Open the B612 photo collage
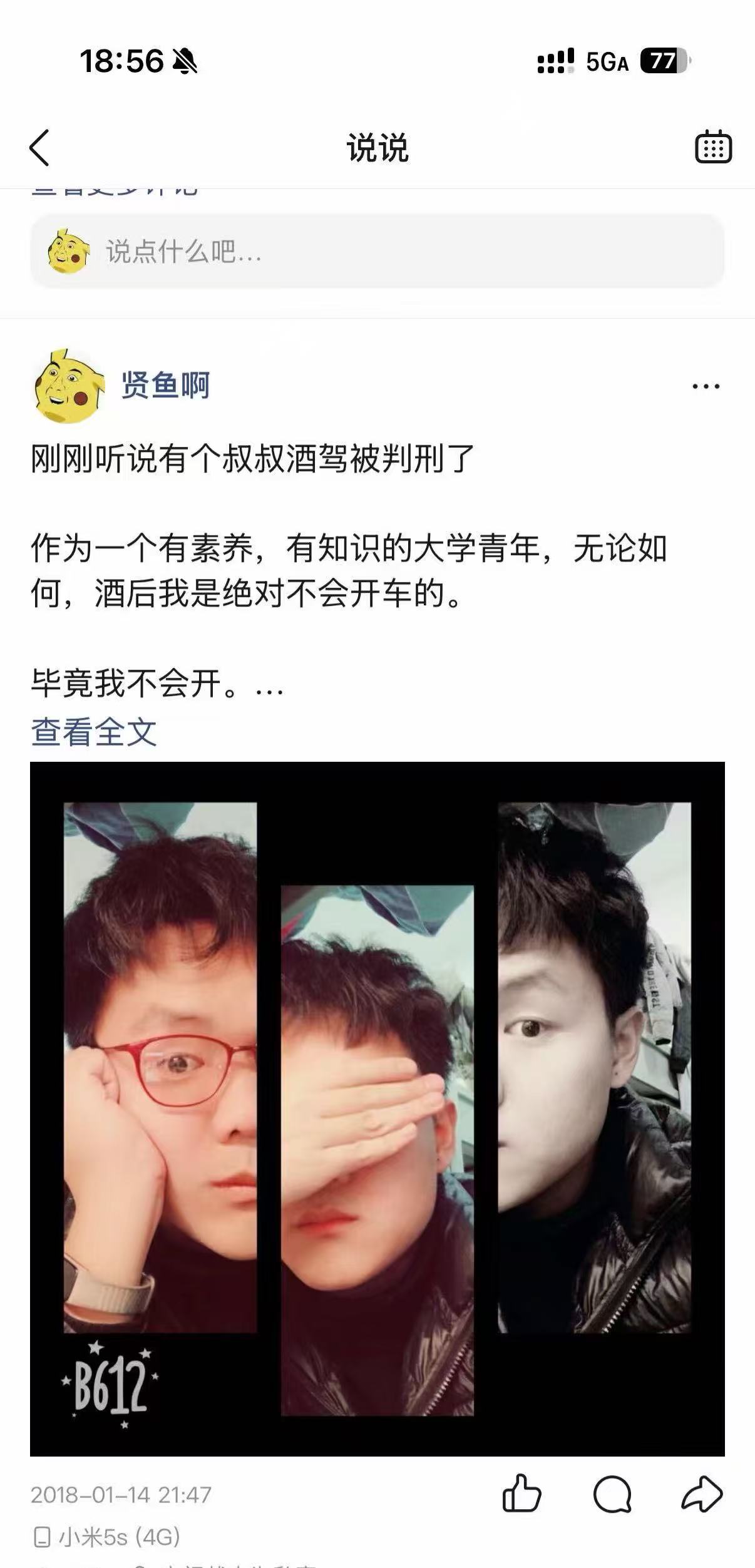 [377, 1109]
